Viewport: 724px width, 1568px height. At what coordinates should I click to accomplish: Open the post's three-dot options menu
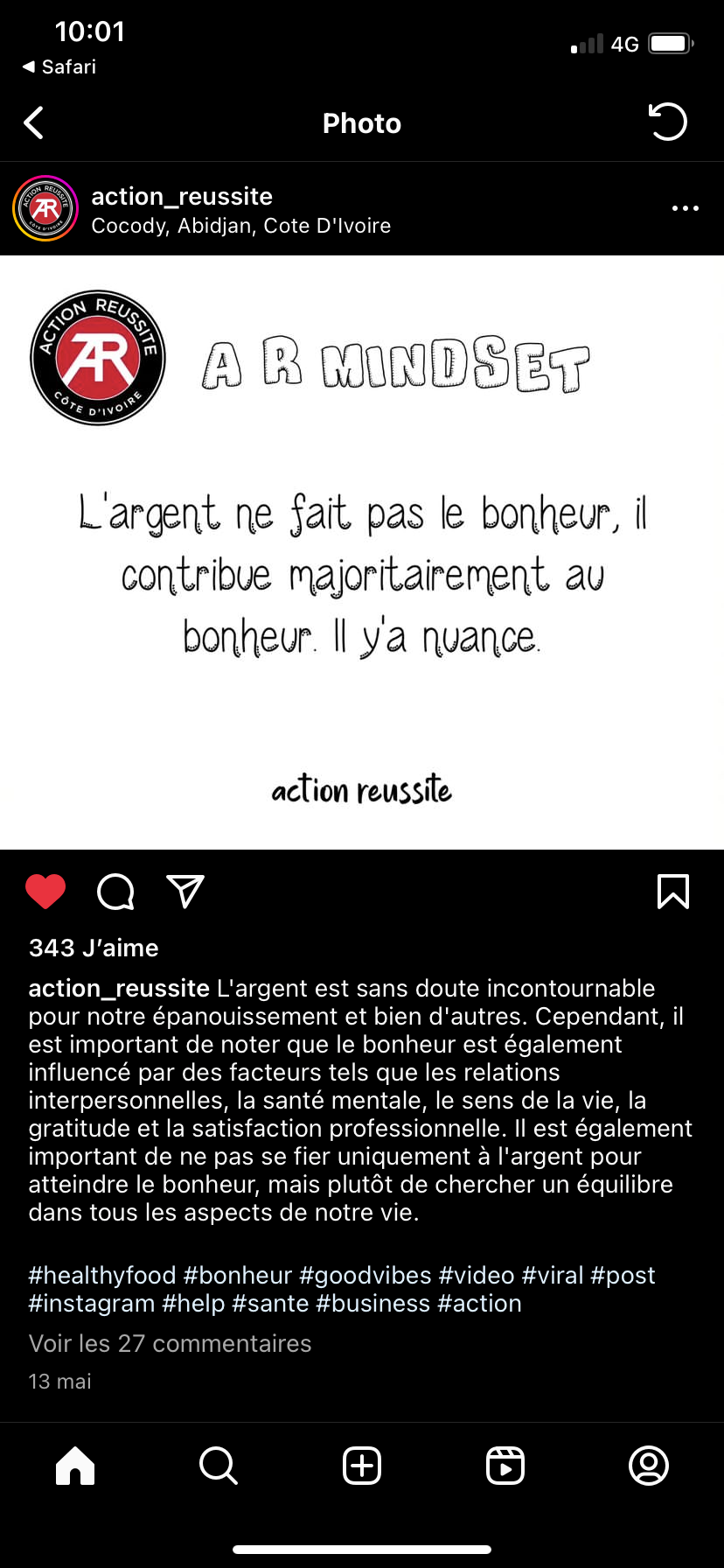(x=685, y=208)
